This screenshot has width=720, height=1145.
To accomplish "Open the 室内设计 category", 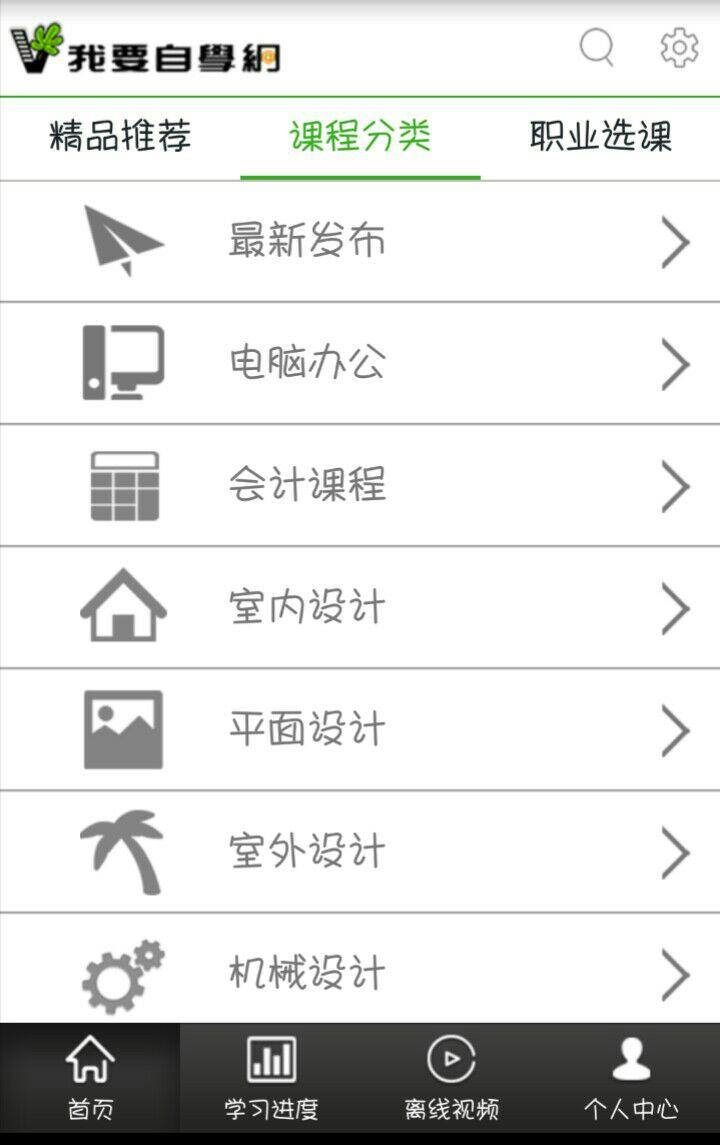I will click(x=360, y=607).
